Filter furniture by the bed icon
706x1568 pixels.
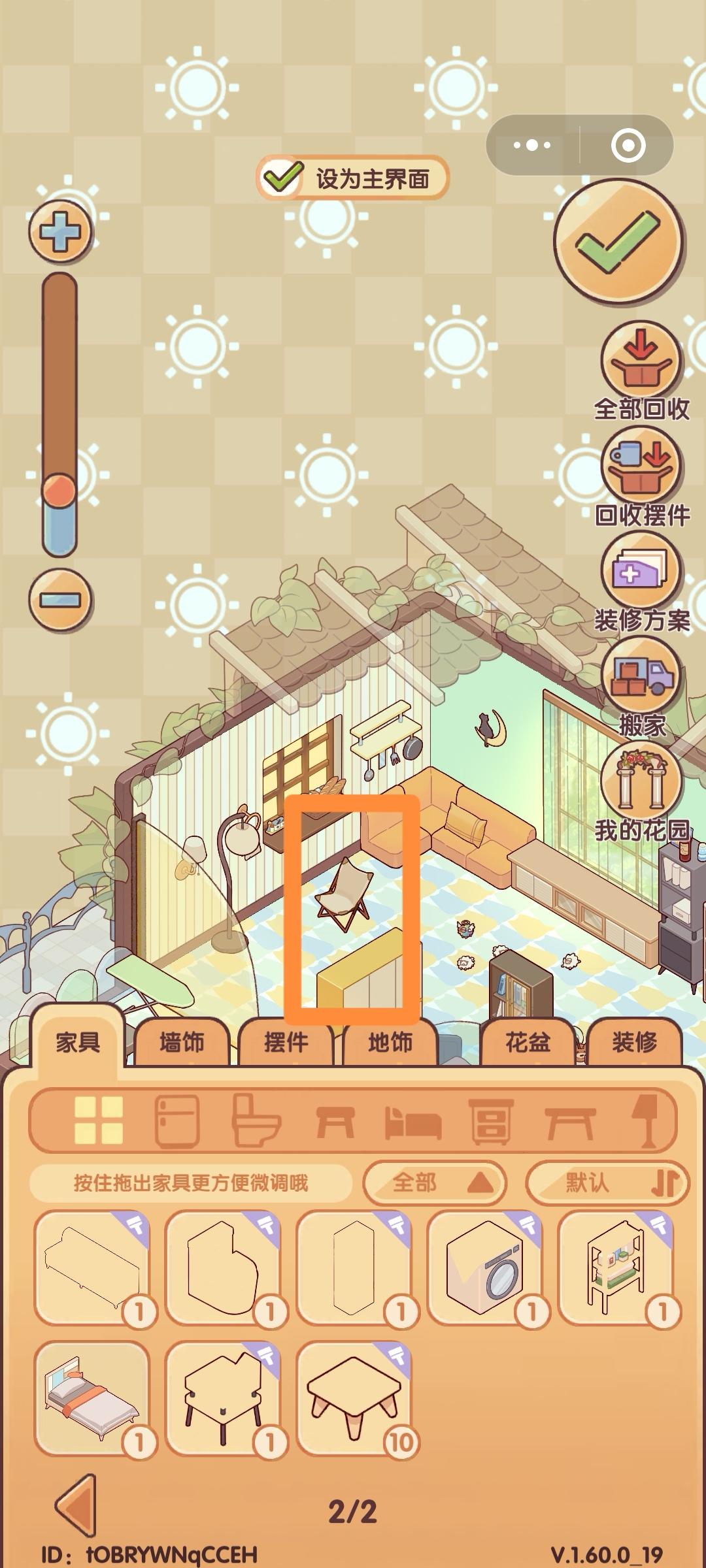coord(412,1122)
